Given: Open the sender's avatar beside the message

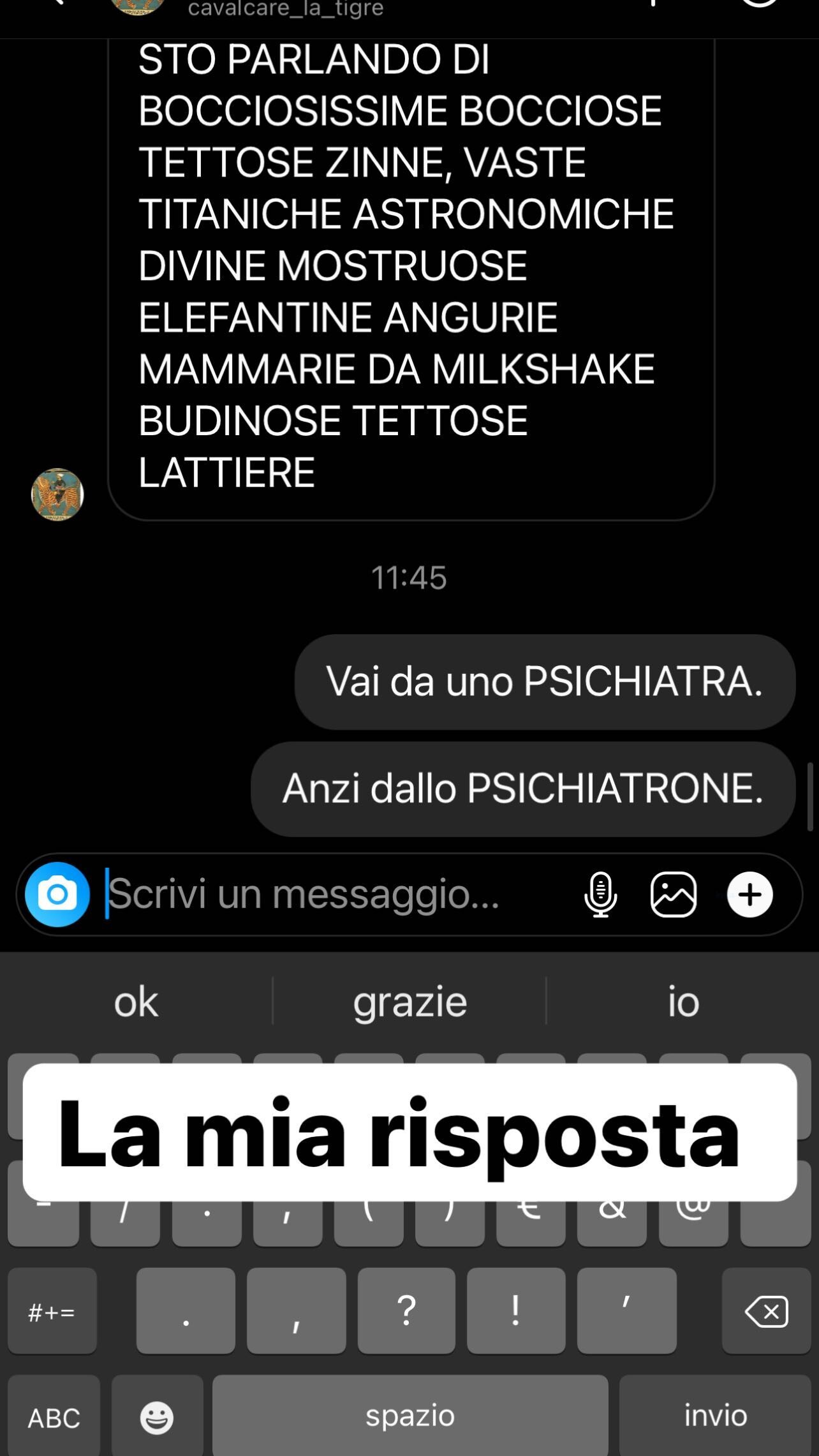Looking at the screenshot, I should (57, 494).
